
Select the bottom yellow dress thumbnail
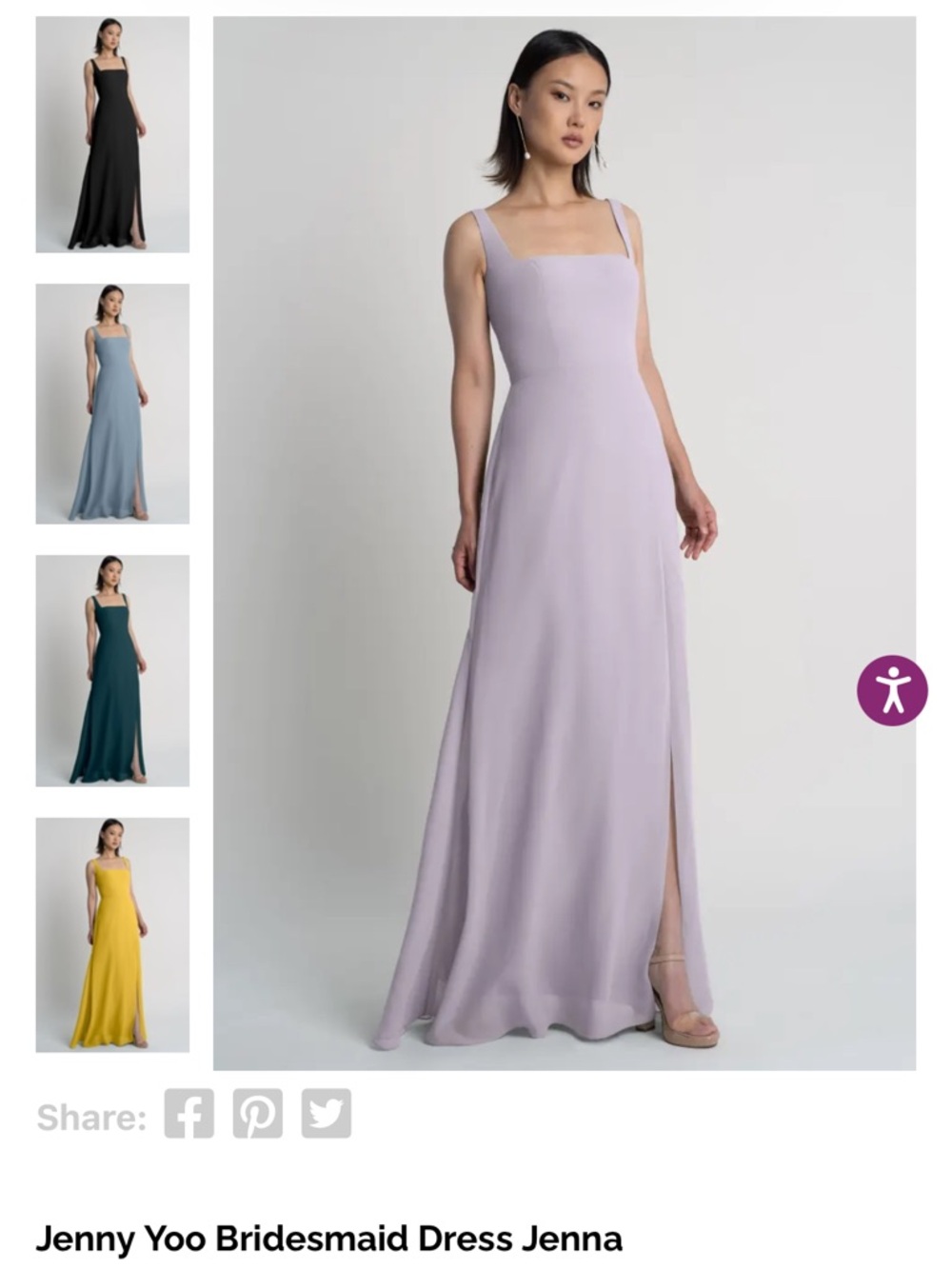pyautogui.click(x=108, y=936)
